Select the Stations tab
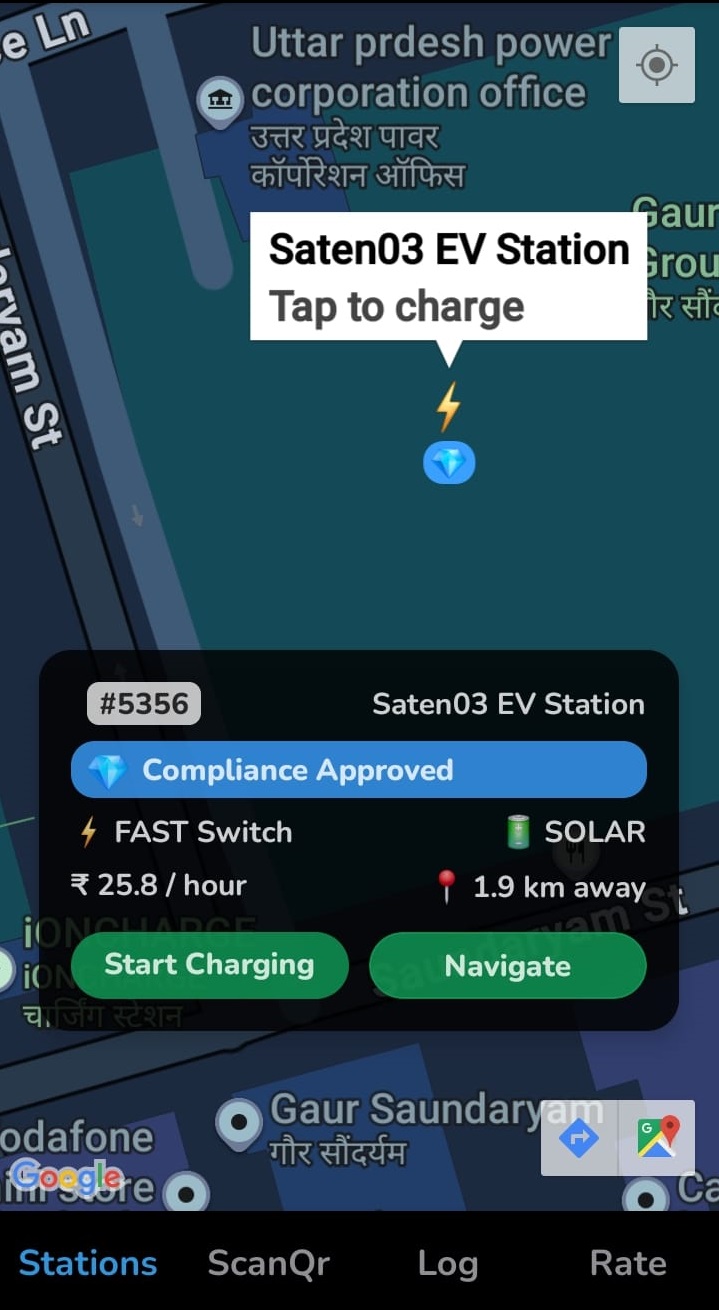719x1310 pixels. point(88,1263)
